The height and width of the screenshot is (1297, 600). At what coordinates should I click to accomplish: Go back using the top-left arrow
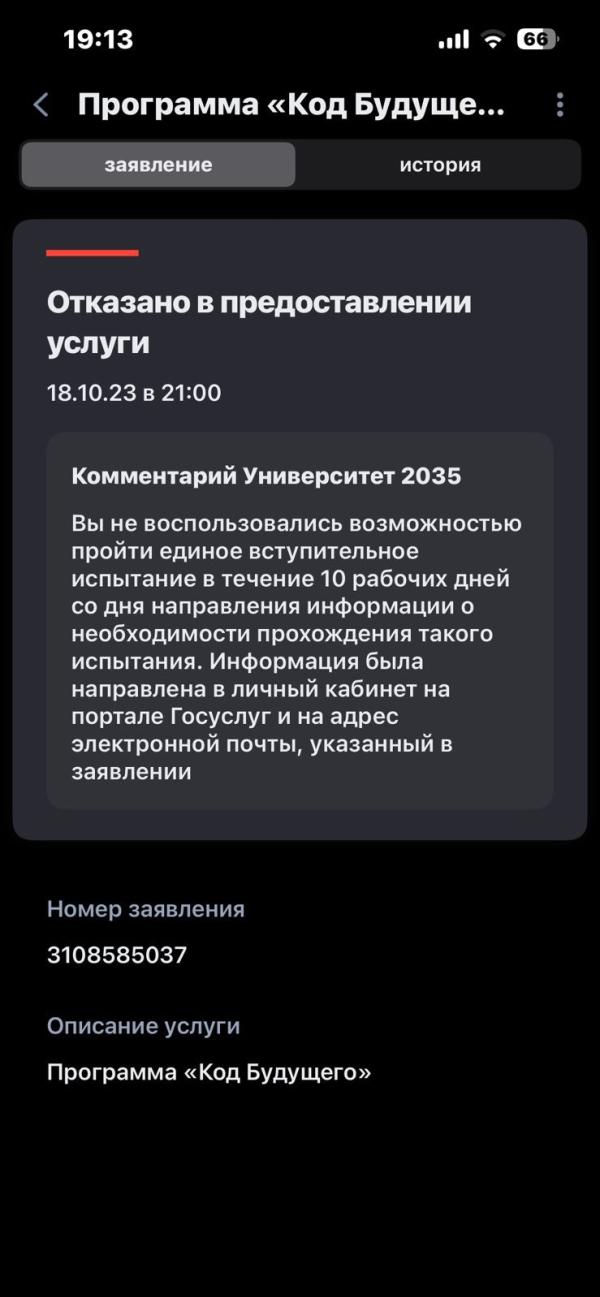point(41,105)
